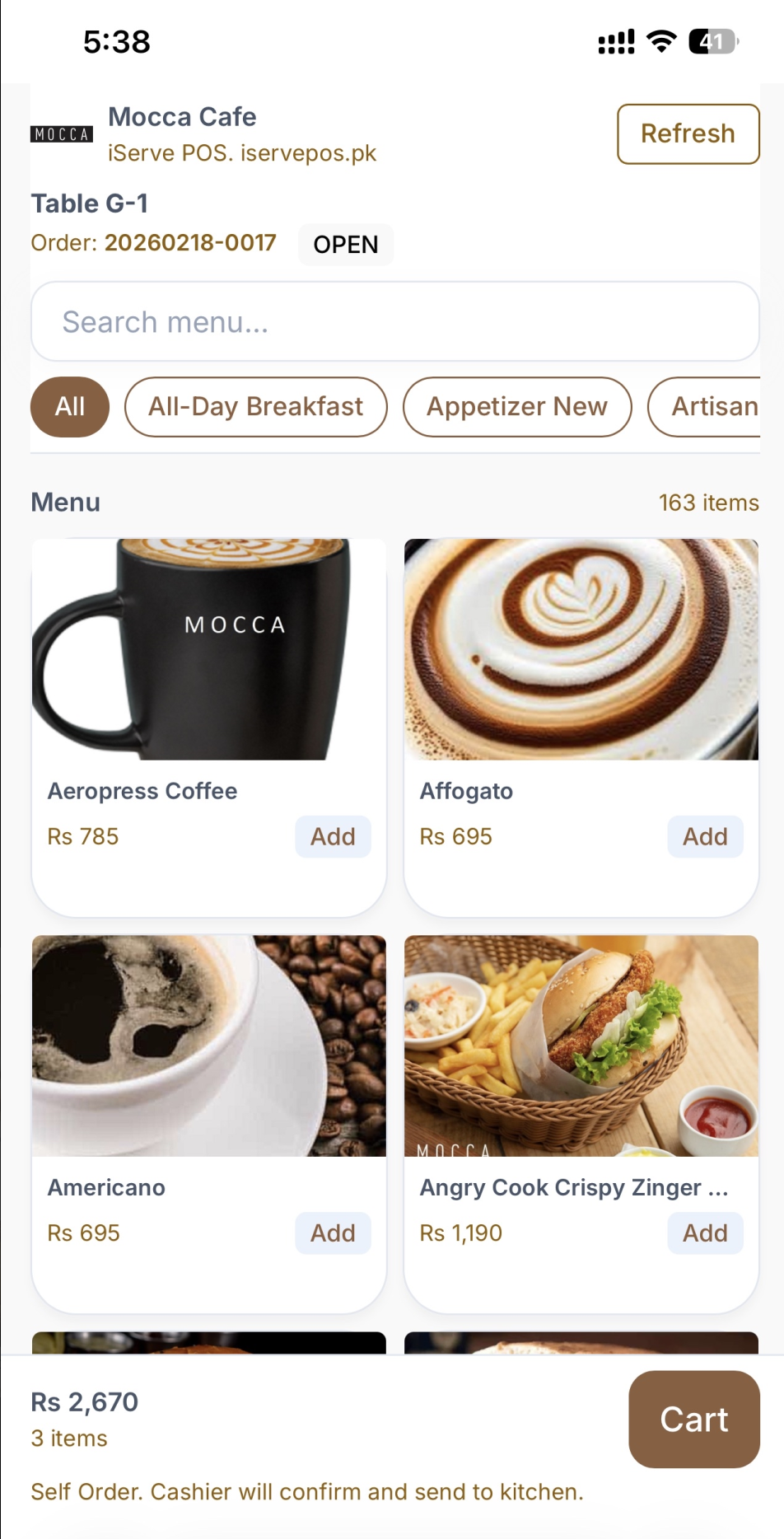Add Affogato to order
The height and width of the screenshot is (1539, 784).
(705, 836)
